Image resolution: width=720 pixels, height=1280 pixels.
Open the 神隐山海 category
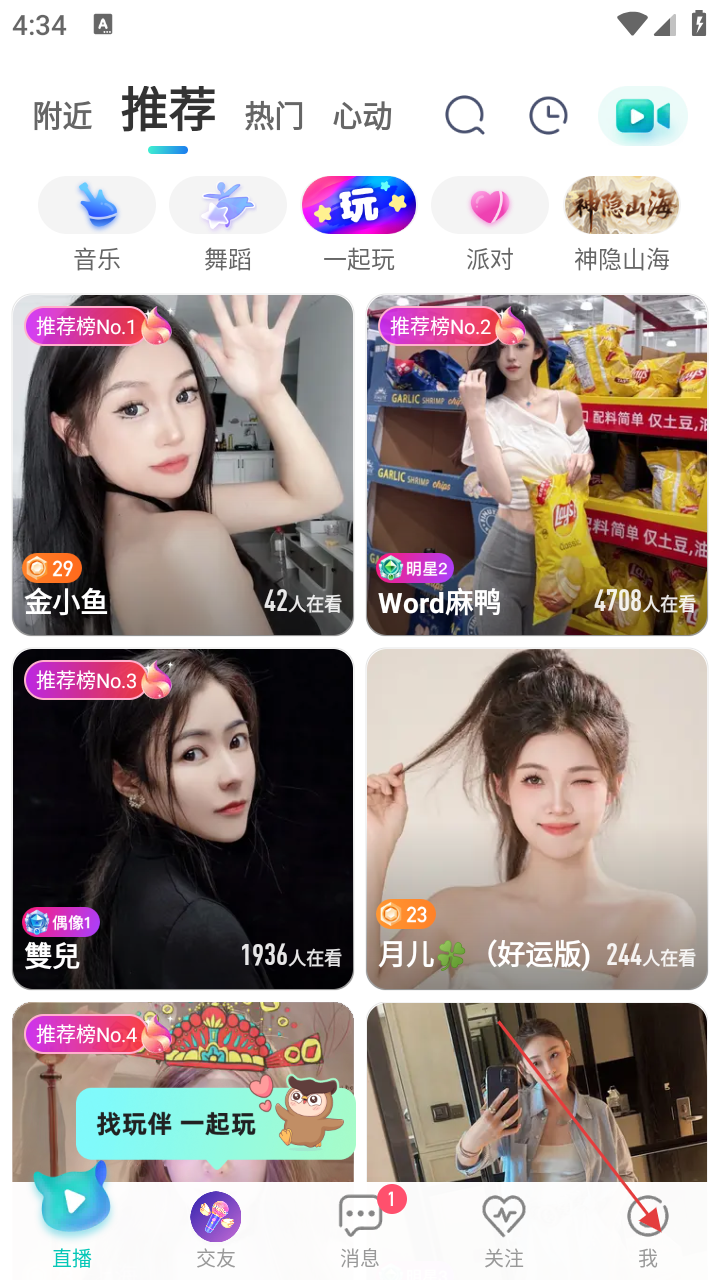pyautogui.click(x=622, y=222)
